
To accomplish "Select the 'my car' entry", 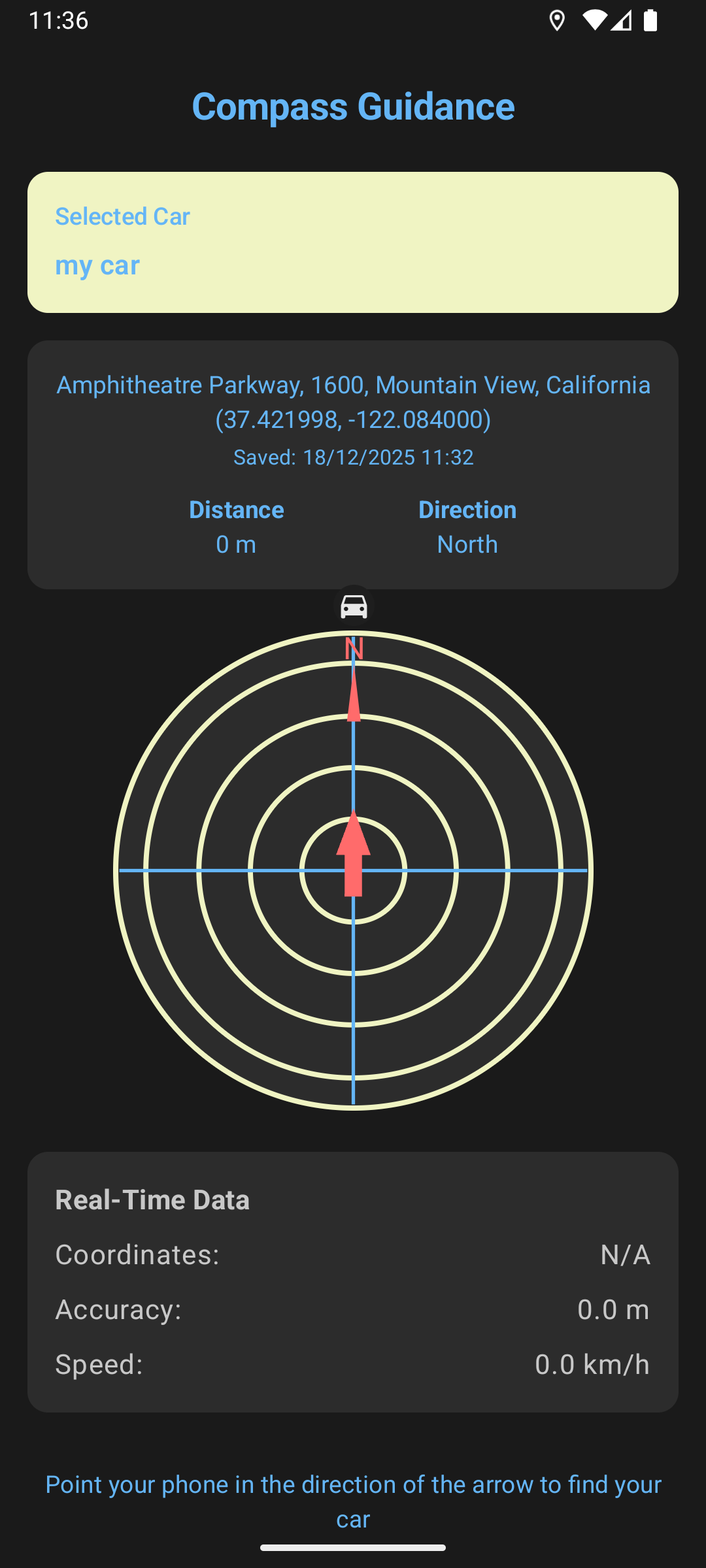I will (97, 265).
